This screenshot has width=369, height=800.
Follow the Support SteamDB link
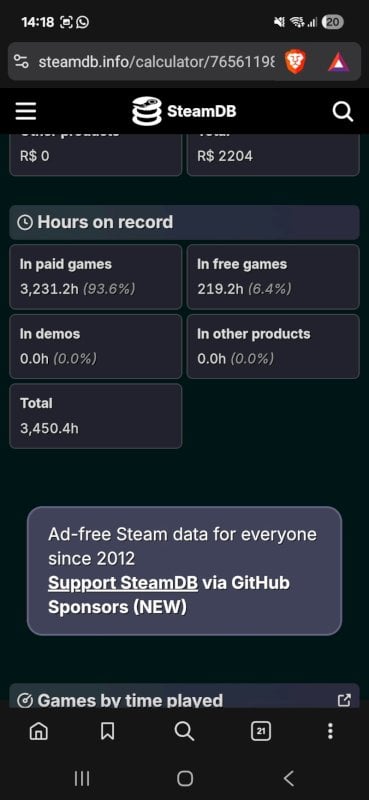pos(122,583)
